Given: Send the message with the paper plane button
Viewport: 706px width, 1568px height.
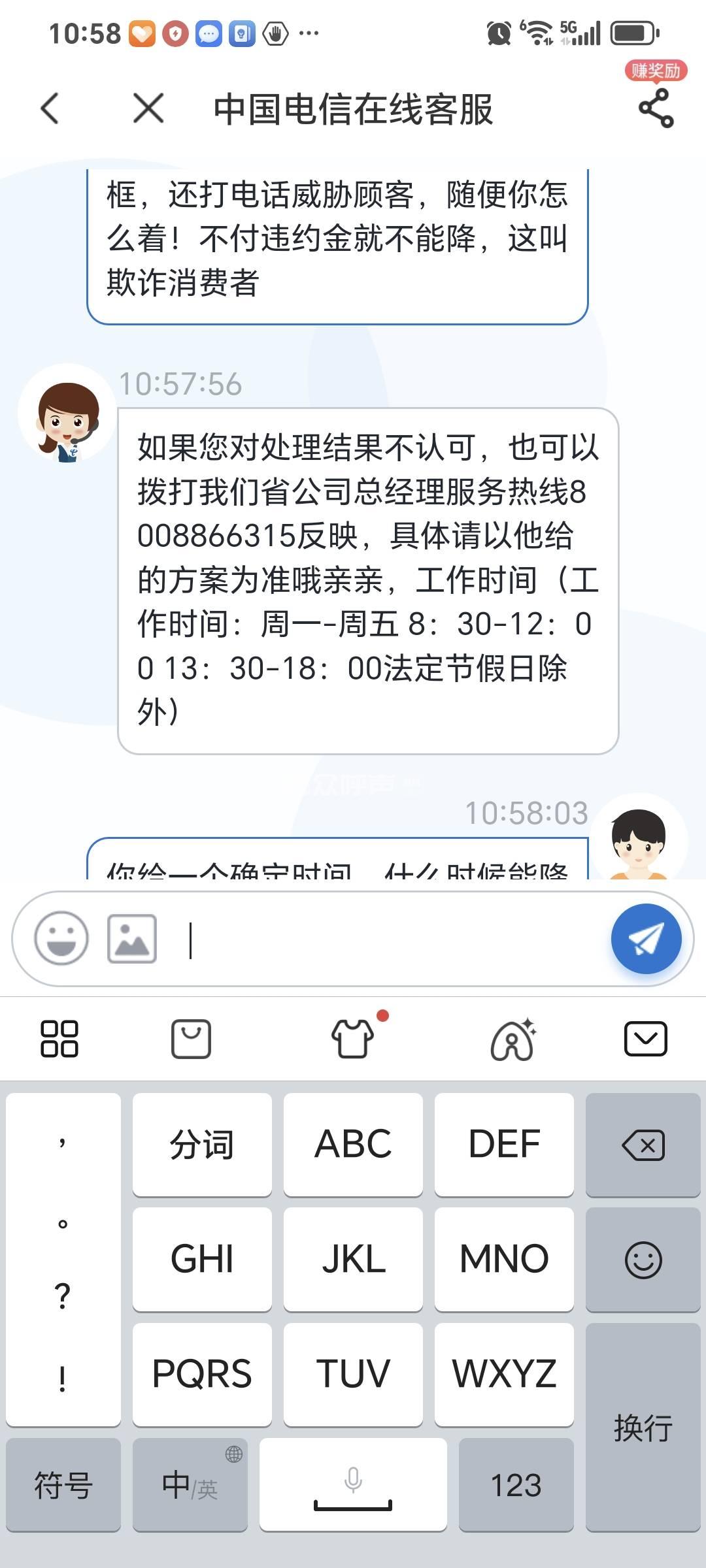Looking at the screenshot, I should (646, 939).
